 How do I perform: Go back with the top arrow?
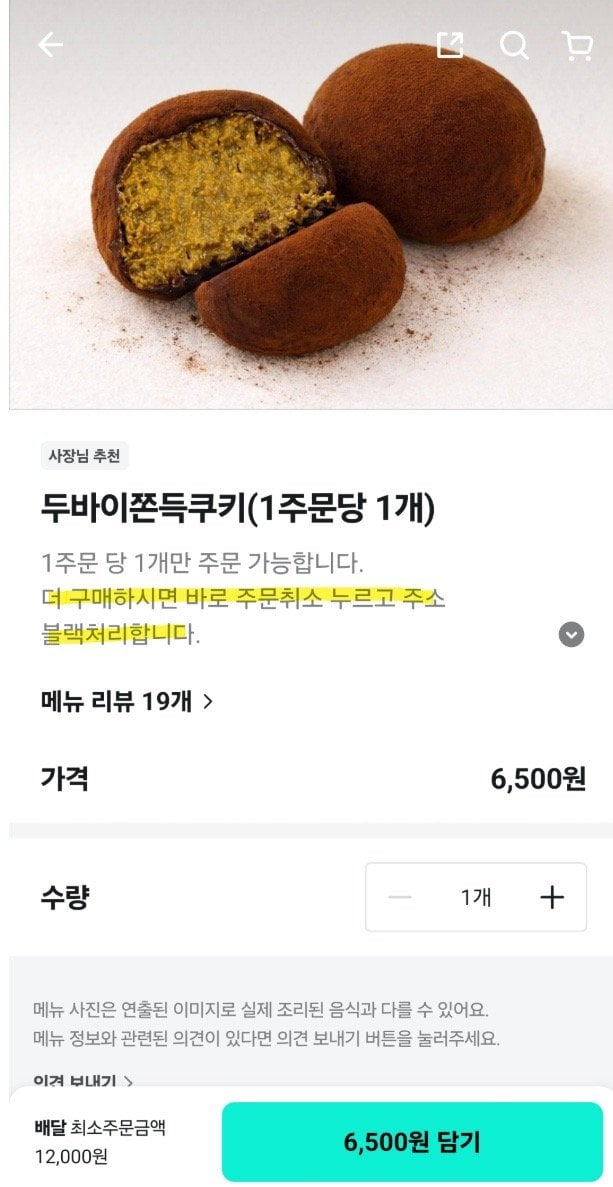click(x=50, y=46)
